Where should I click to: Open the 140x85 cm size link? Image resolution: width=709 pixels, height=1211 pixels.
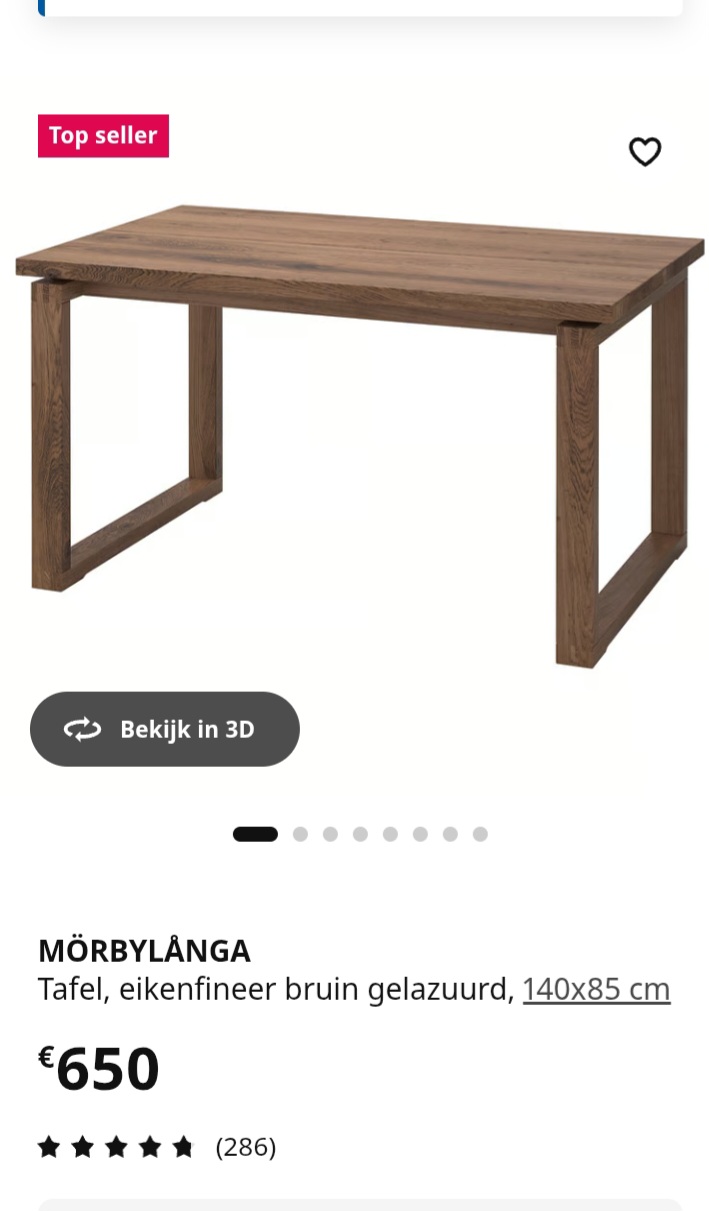click(596, 989)
